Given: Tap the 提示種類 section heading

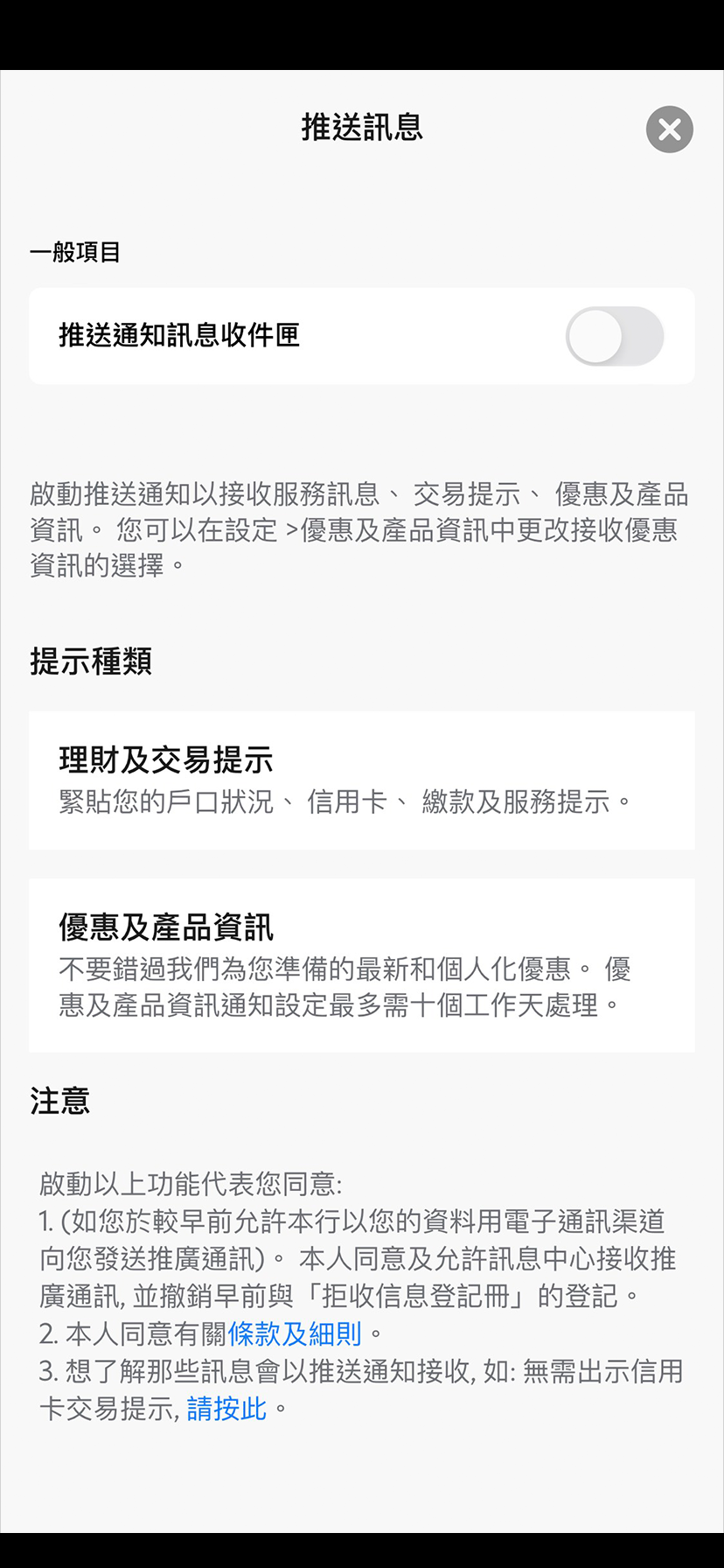Looking at the screenshot, I should tap(91, 662).
